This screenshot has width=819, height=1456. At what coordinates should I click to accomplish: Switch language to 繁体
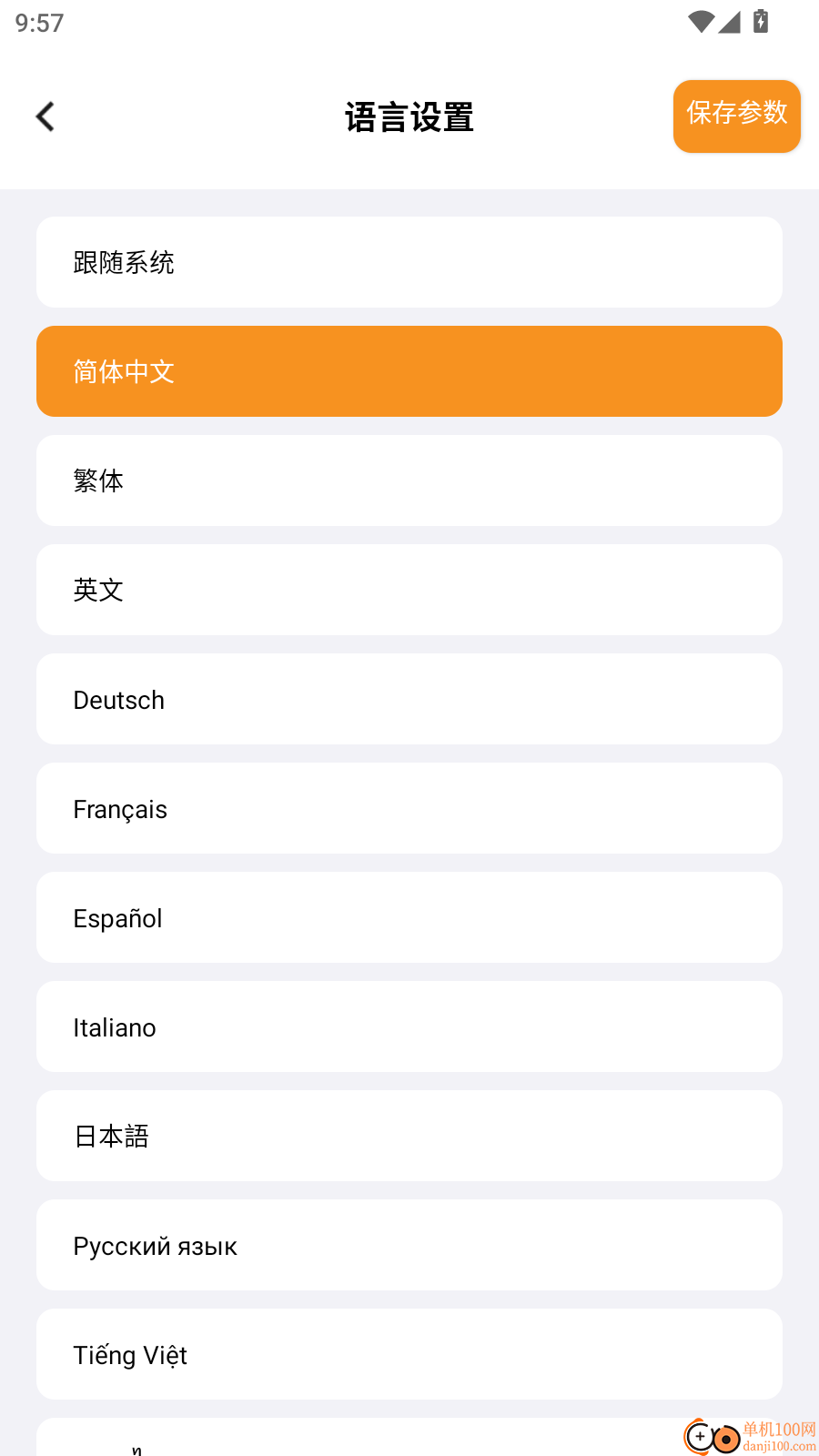coord(409,480)
